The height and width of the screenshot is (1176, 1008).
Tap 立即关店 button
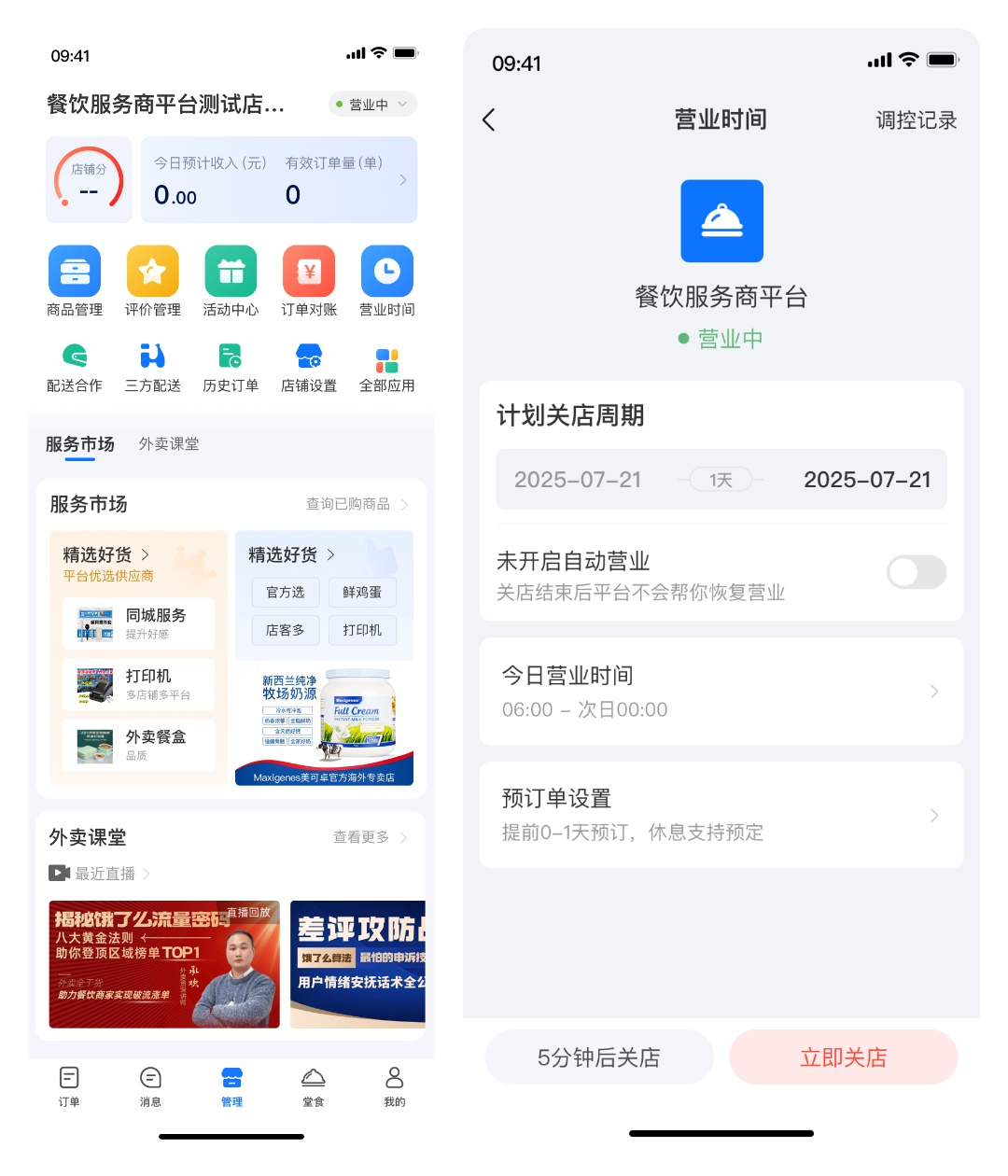843,1057
